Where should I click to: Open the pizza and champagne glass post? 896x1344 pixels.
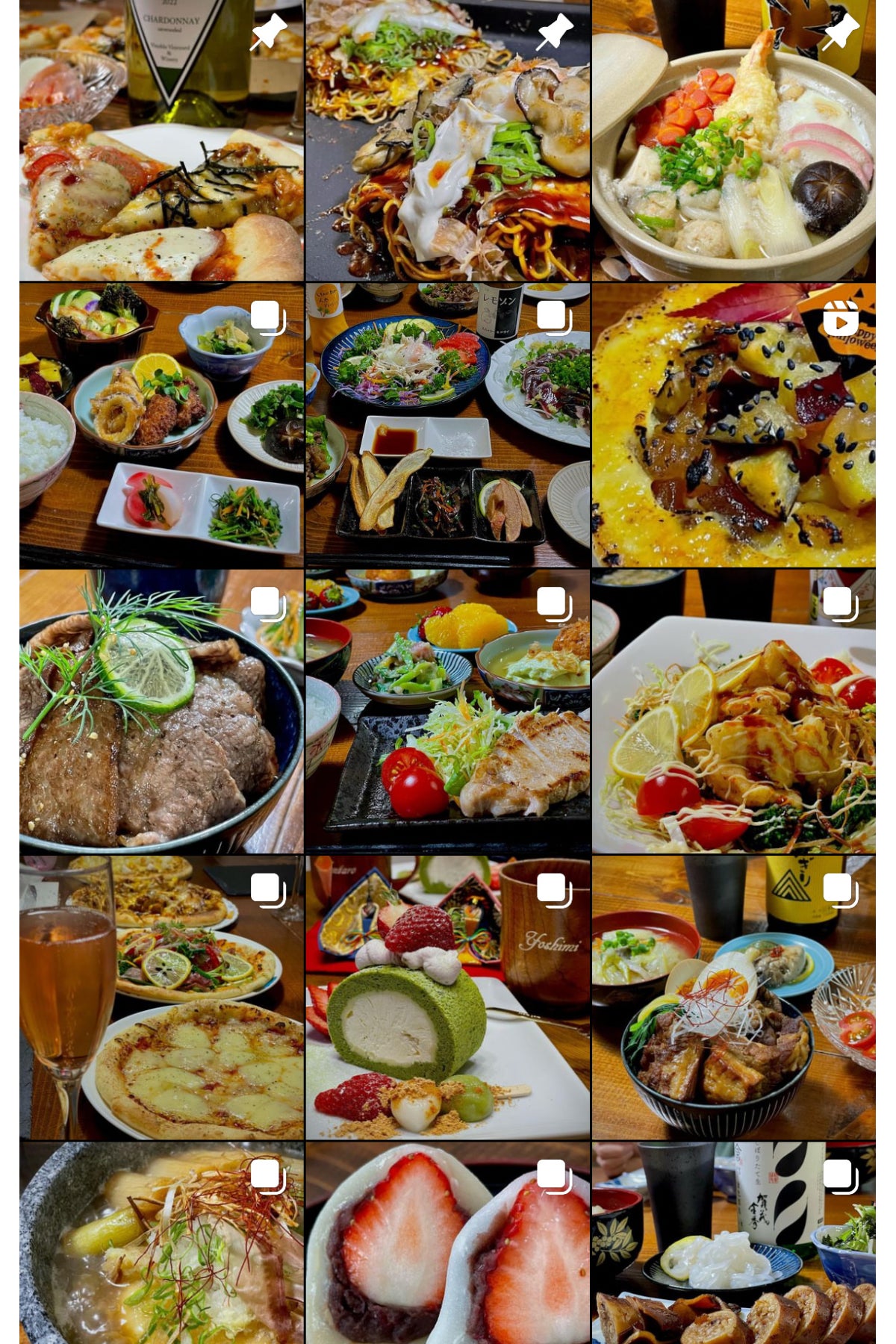tap(161, 998)
